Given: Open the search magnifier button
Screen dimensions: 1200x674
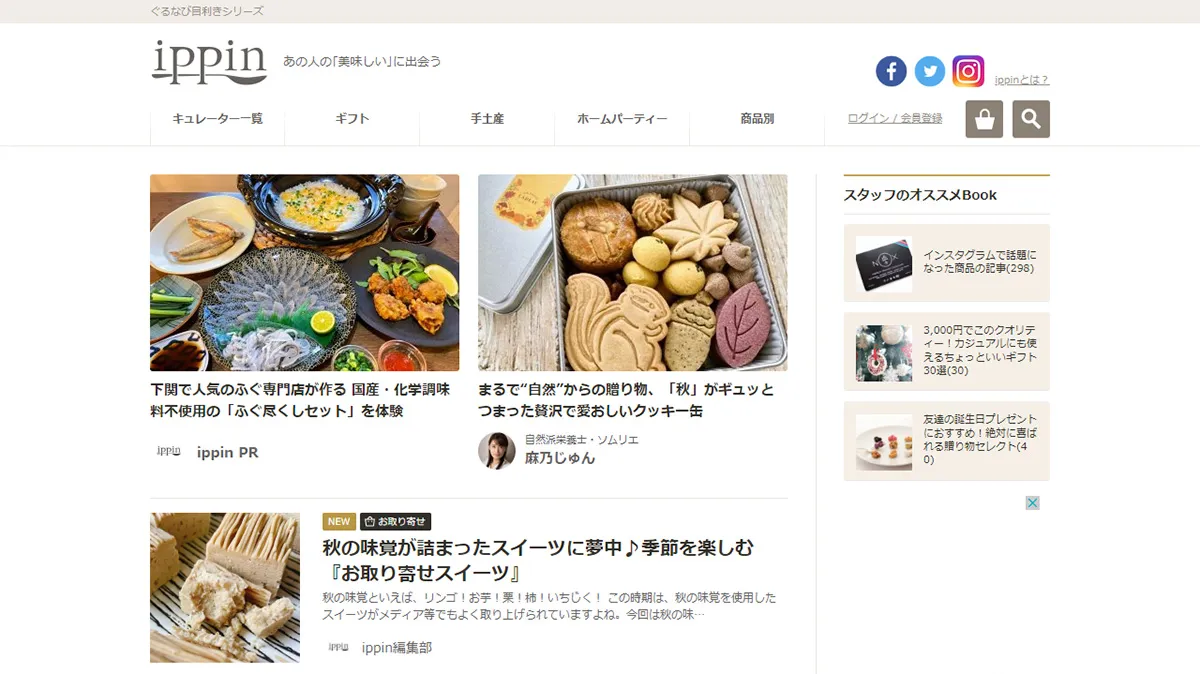Looking at the screenshot, I should click(x=1031, y=119).
